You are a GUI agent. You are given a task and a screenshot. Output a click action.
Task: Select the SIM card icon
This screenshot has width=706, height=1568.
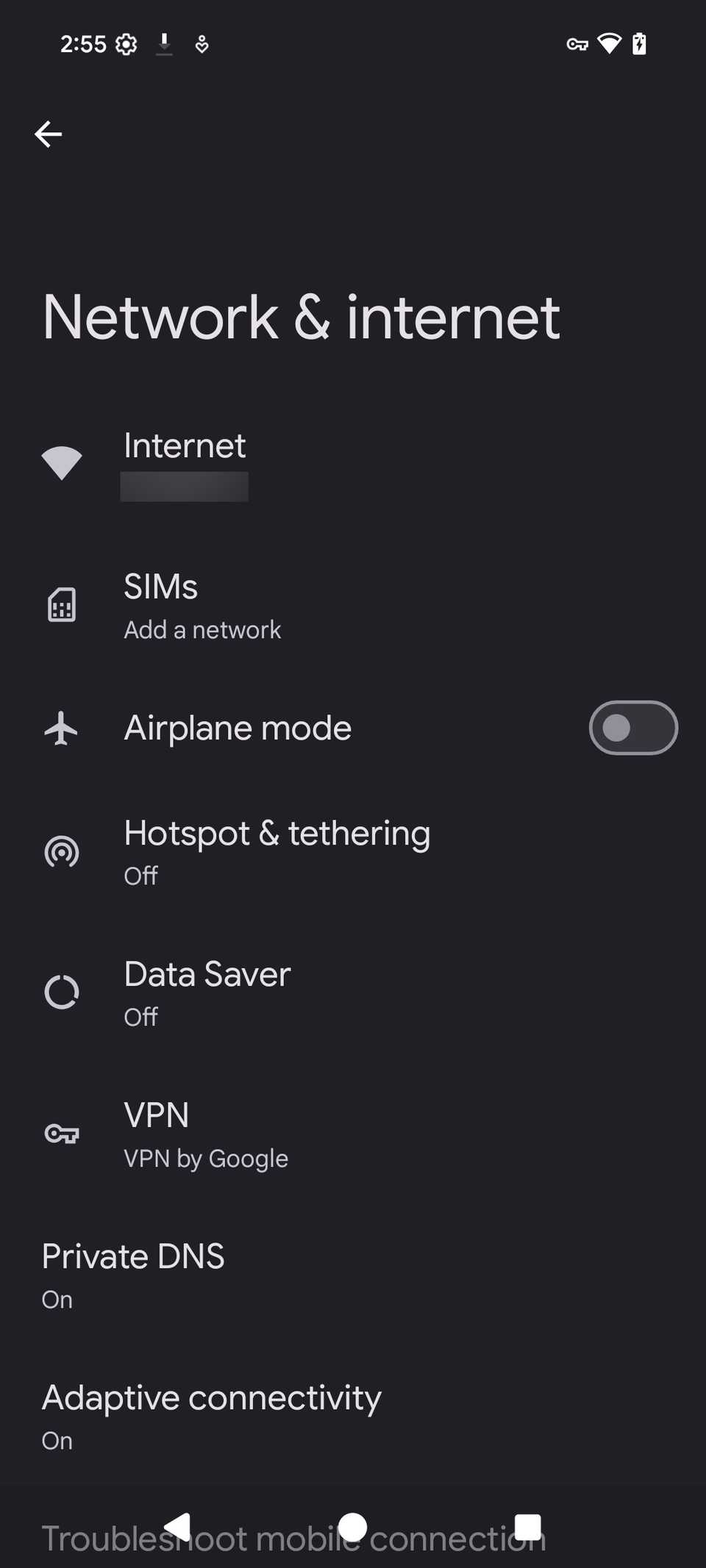point(63,604)
